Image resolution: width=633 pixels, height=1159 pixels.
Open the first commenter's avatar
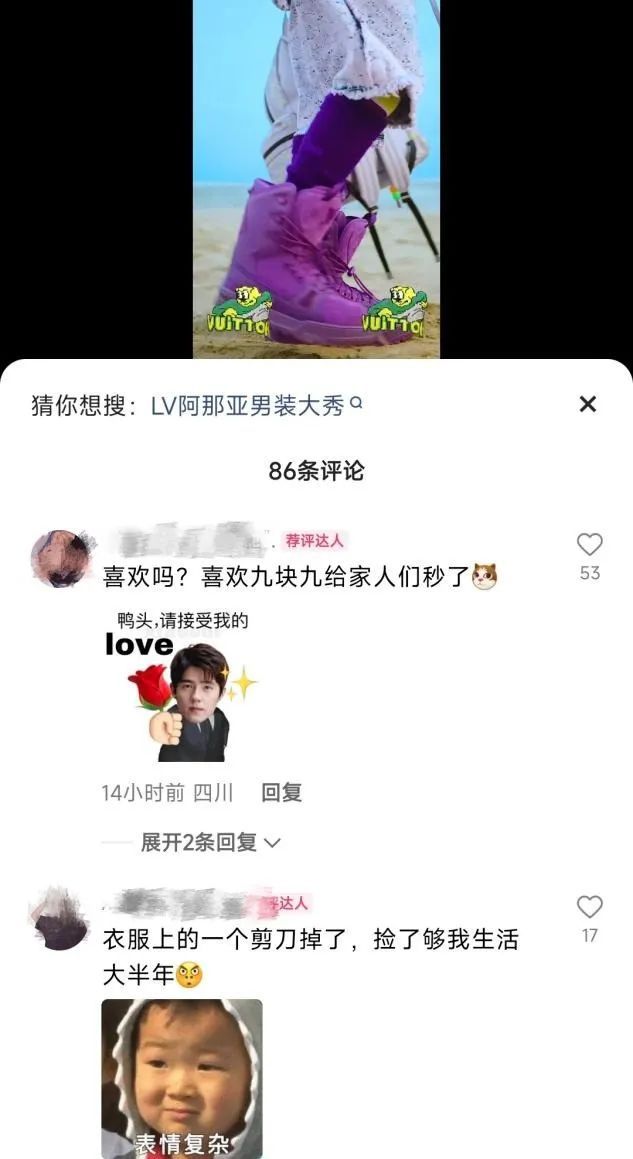[60, 558]
